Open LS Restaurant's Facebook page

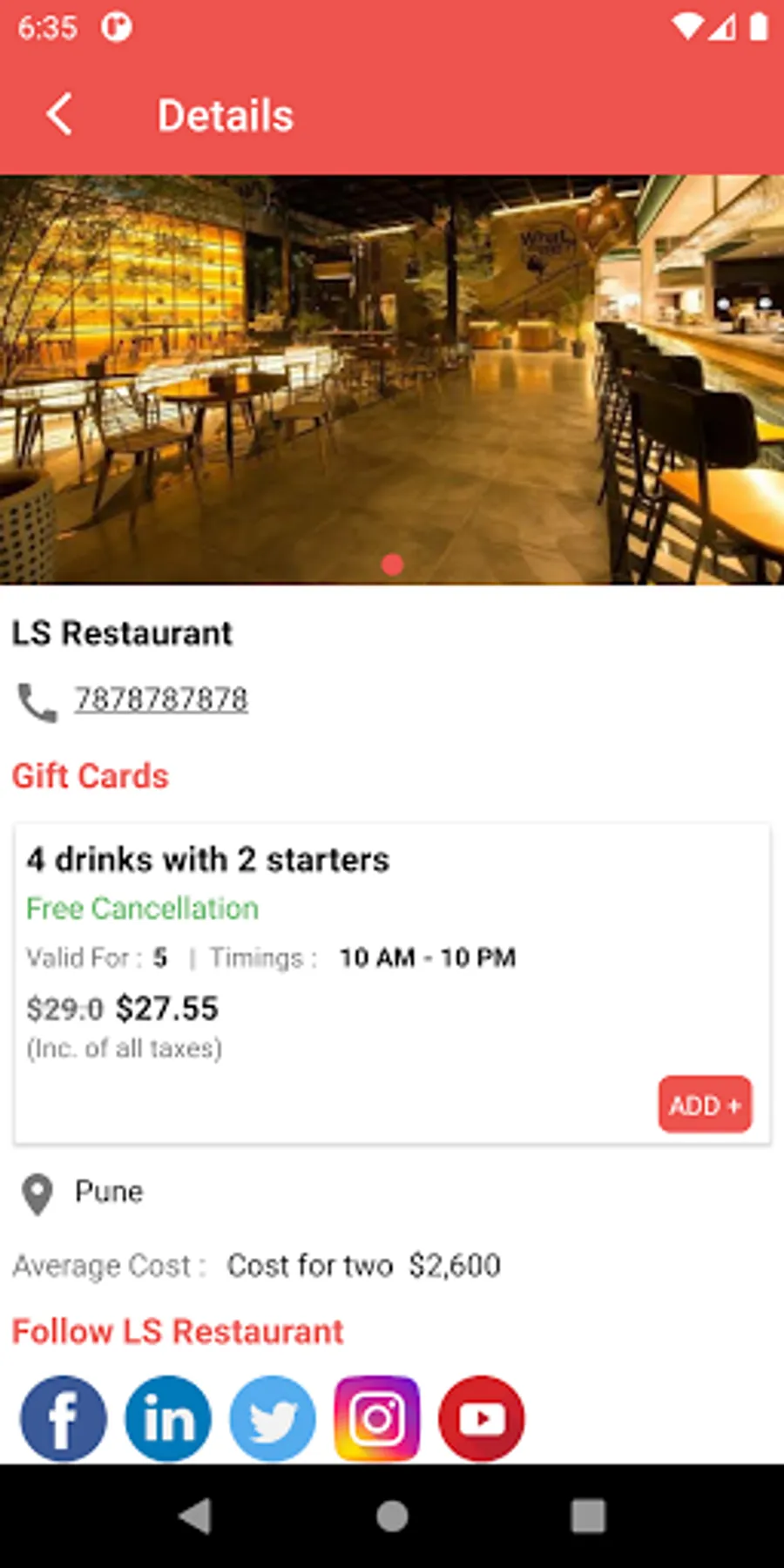tap(64, 1418)
